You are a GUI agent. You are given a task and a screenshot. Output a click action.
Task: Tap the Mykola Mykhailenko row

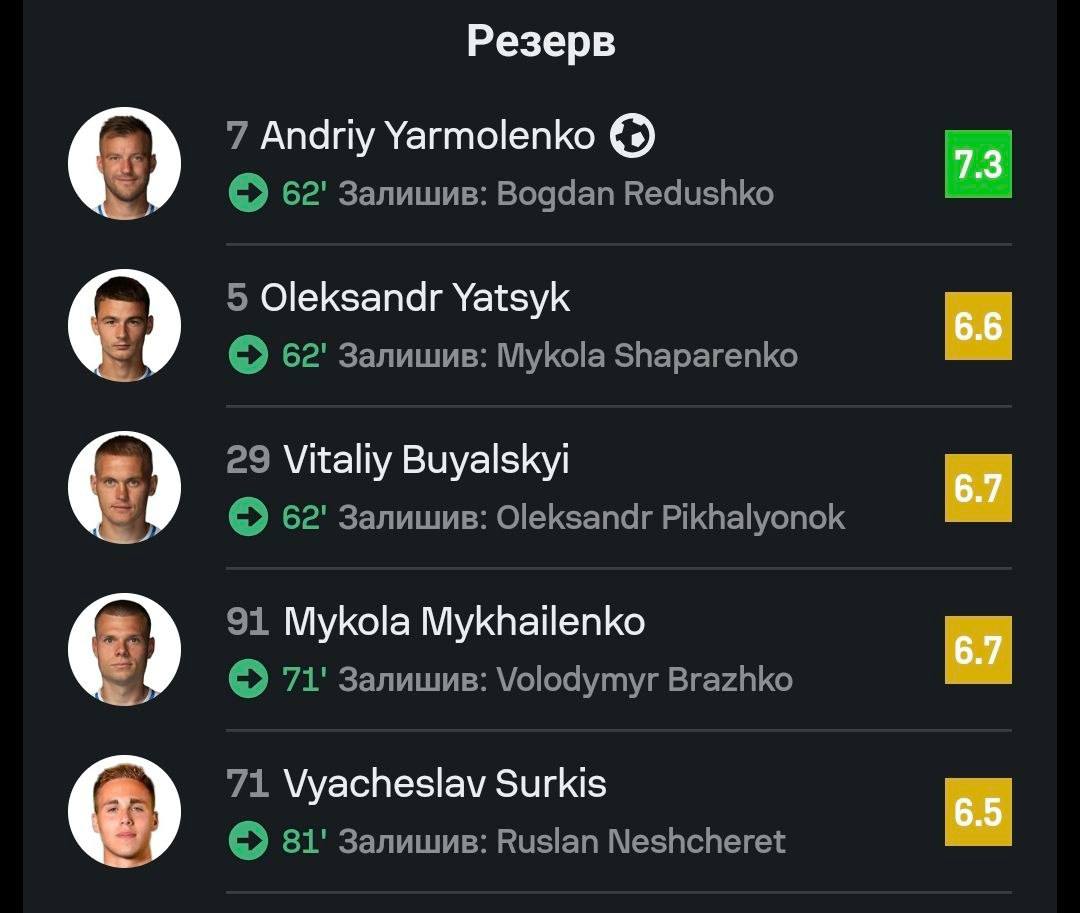click(464, 622)
